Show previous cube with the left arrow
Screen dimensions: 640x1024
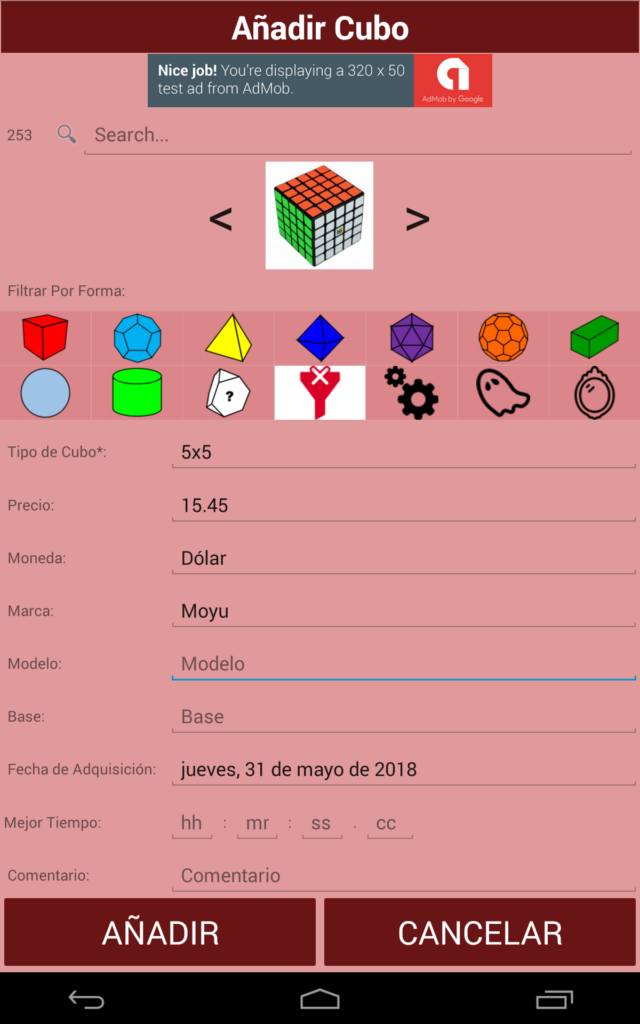pos(221,219)
